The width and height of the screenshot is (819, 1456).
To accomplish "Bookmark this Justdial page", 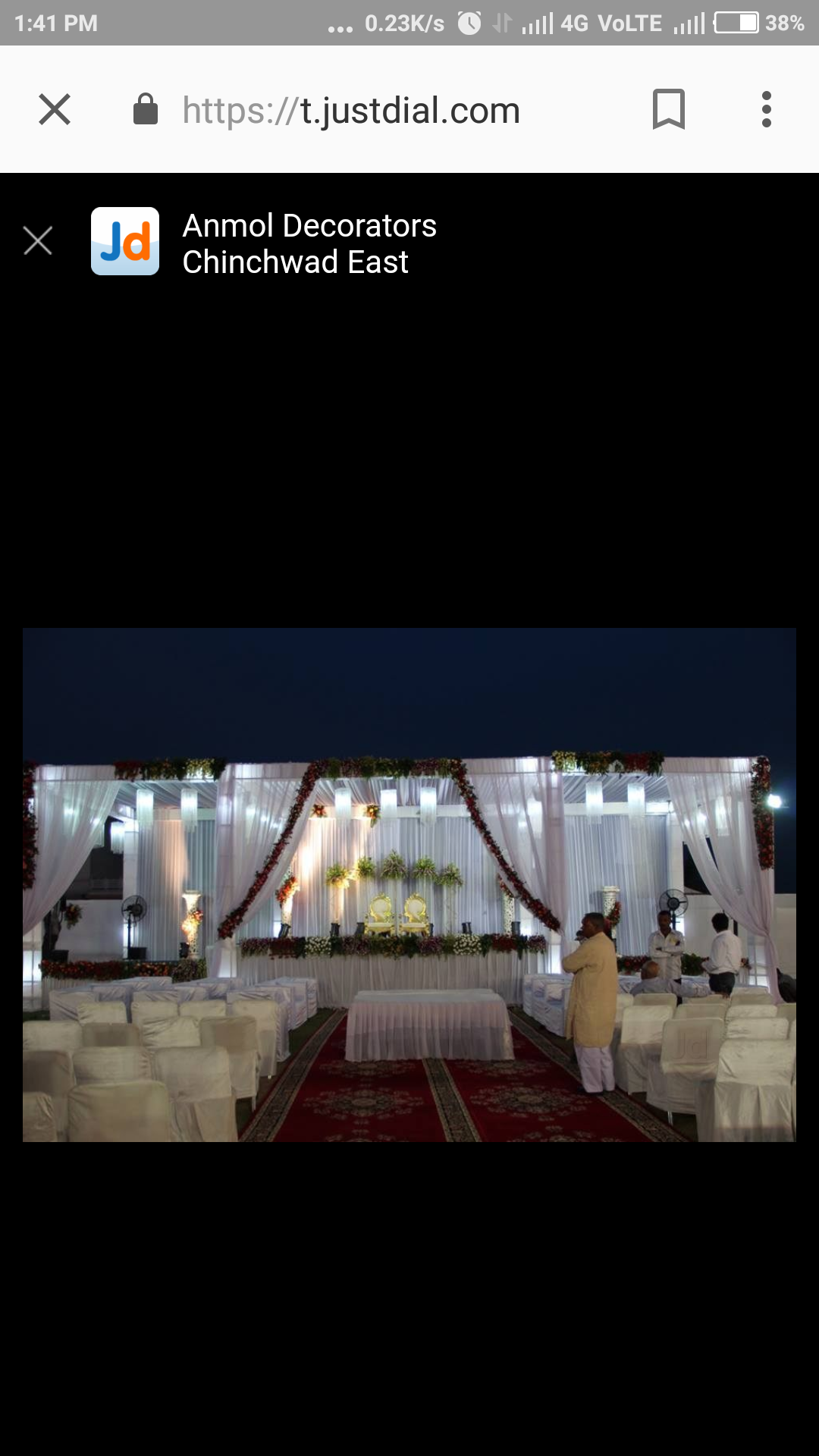I will [668, 109].
